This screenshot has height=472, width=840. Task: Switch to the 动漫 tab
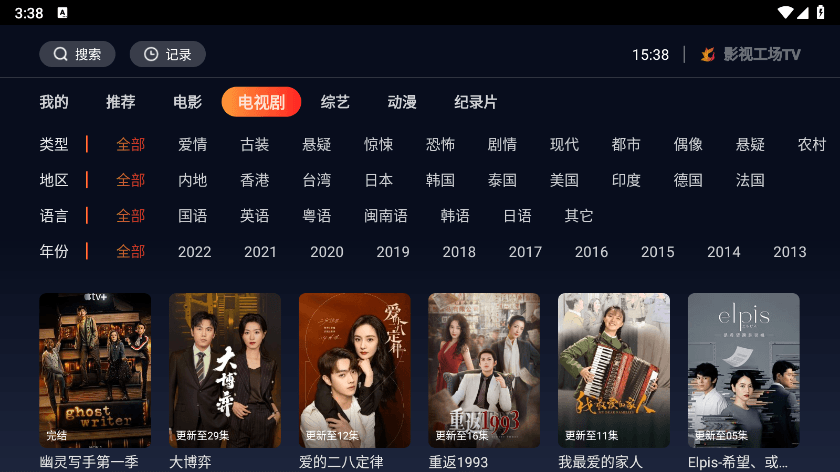point(402,102)
